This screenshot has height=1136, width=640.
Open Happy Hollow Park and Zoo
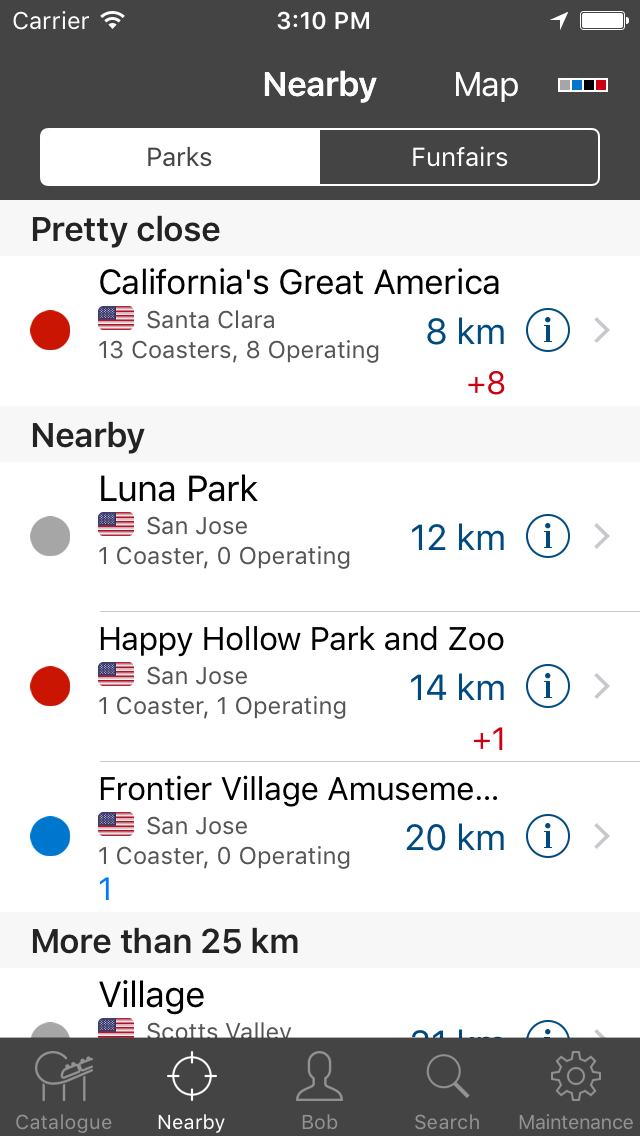click(320, 687)
